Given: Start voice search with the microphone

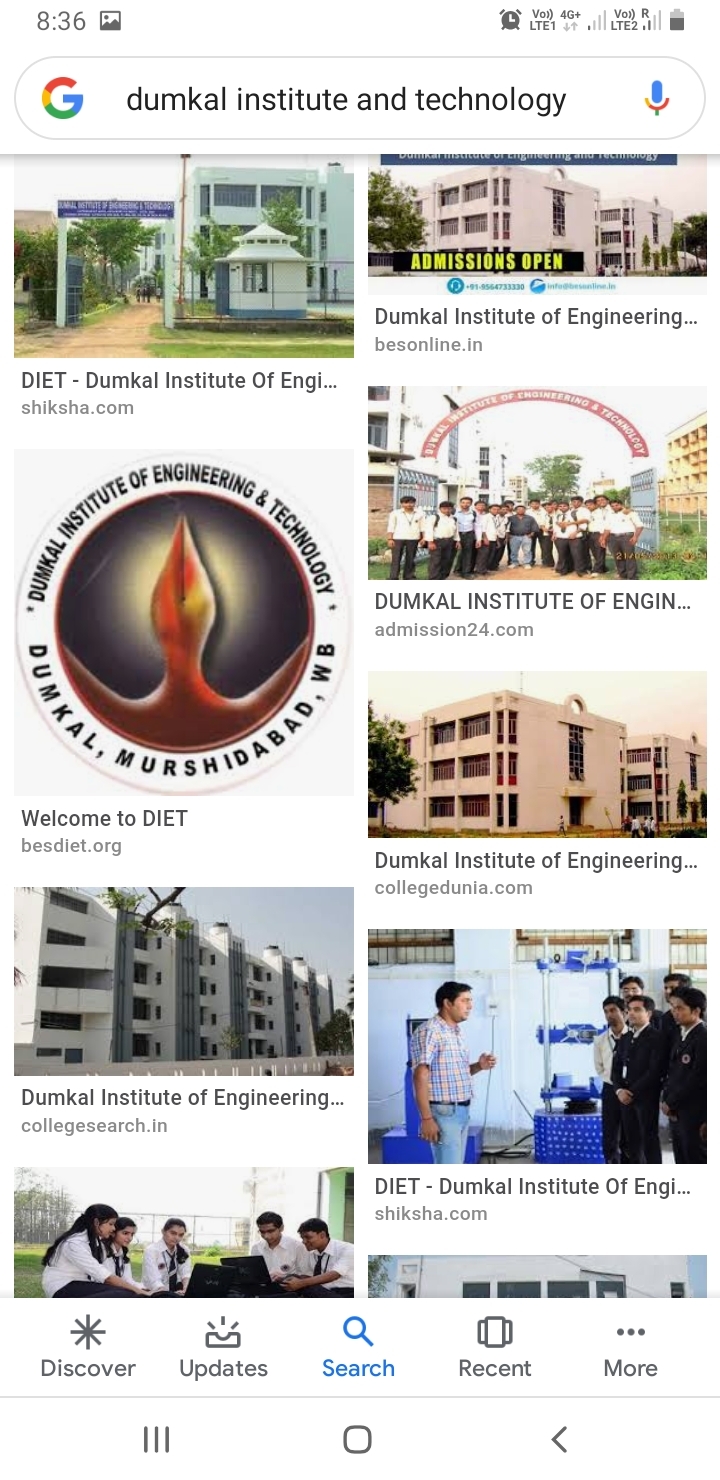Looking at the screenshot, I should (x=656, y=99).
